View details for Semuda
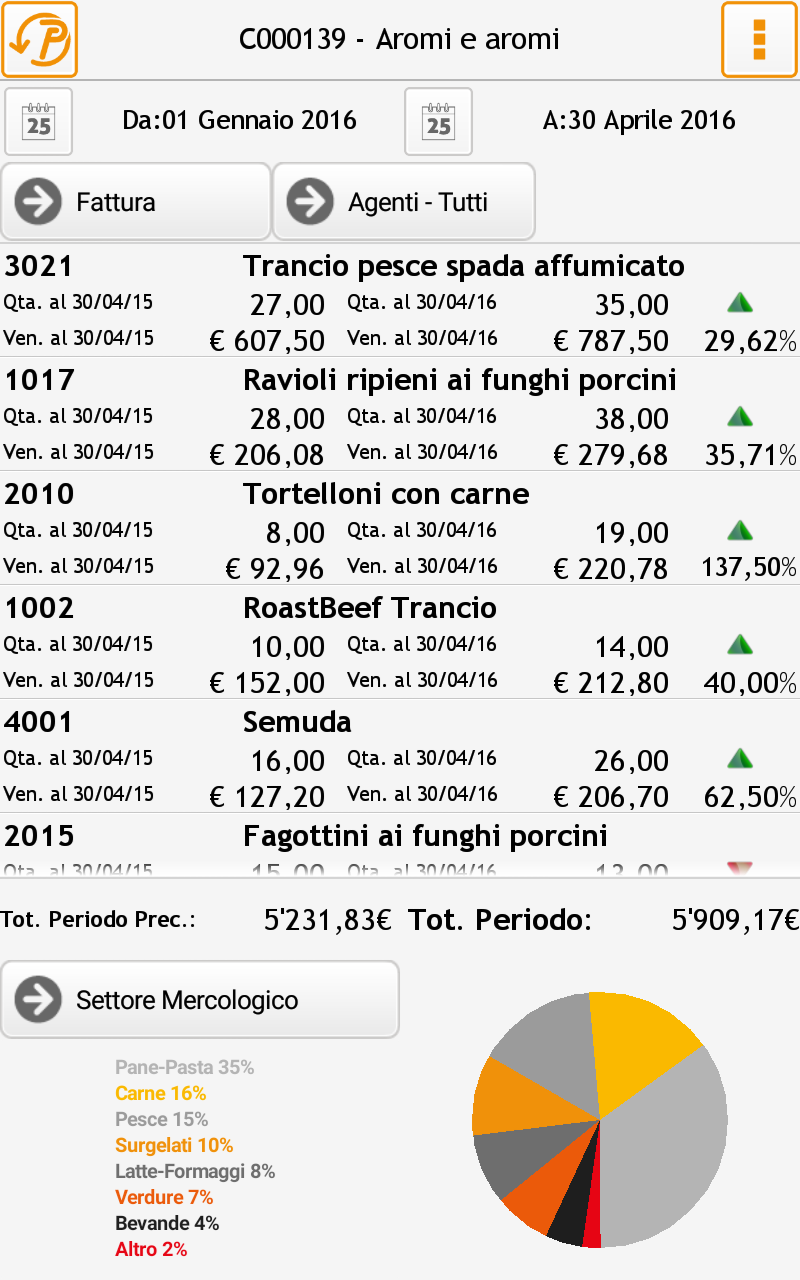The image size is (800, 1280). click(400, 756)
